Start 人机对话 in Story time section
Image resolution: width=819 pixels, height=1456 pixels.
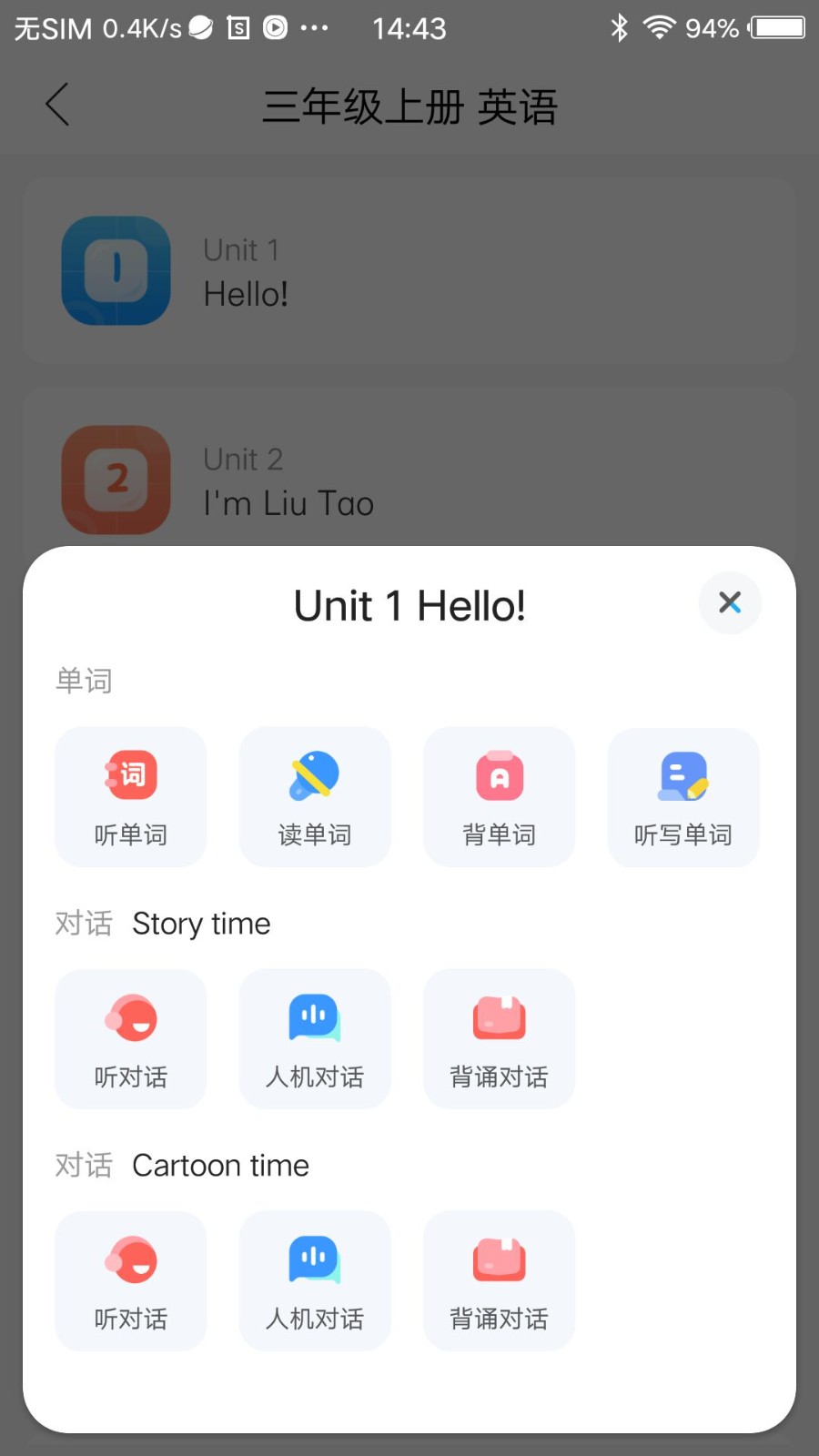(x=315, y=1037)
